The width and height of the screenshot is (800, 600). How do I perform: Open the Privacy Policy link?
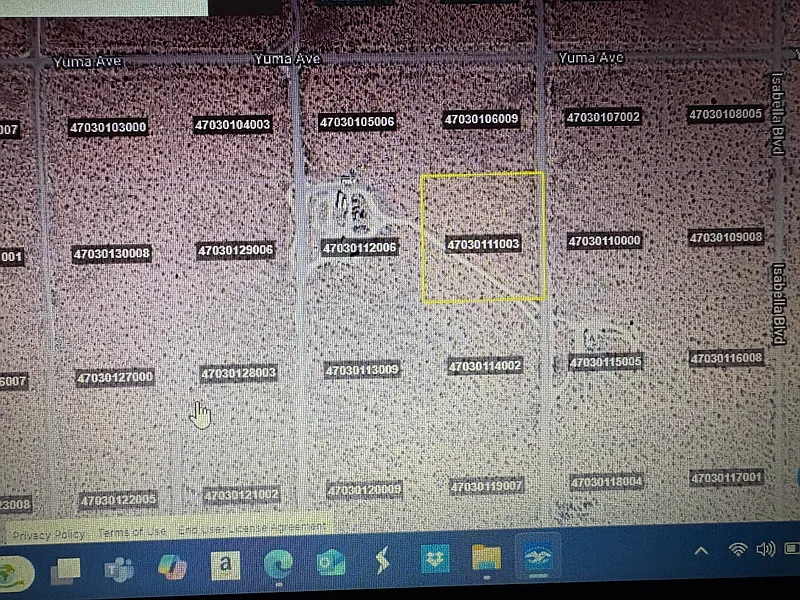click(x=48, y=535)
